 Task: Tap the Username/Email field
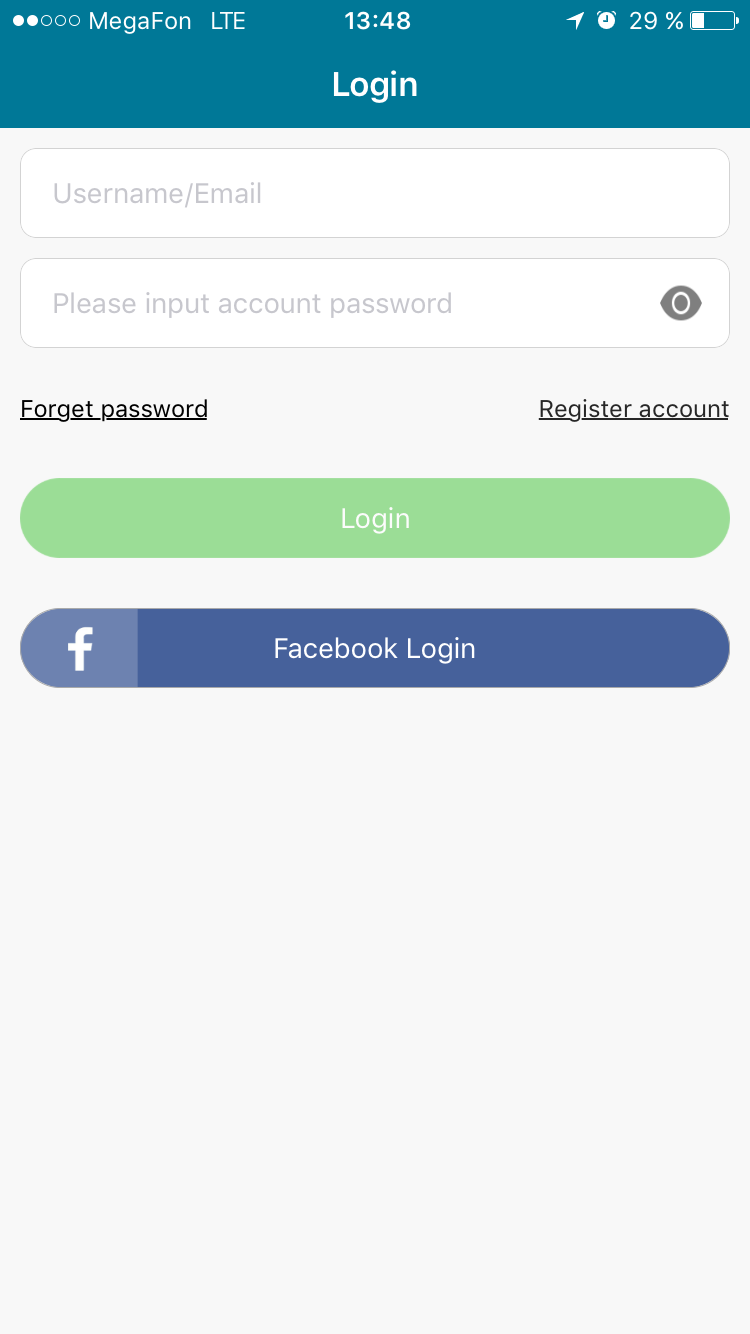tap(374, 193)
